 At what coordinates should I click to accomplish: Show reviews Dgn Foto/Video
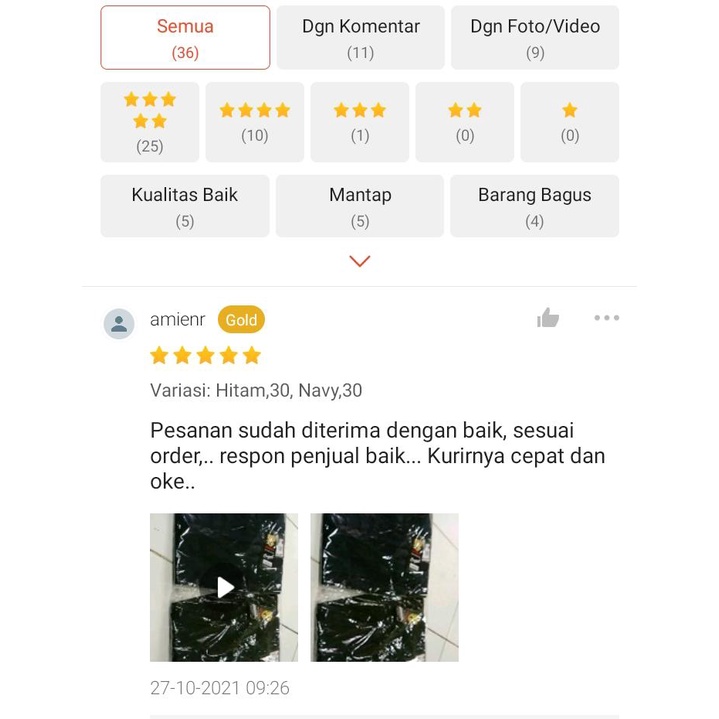(535, 38)
